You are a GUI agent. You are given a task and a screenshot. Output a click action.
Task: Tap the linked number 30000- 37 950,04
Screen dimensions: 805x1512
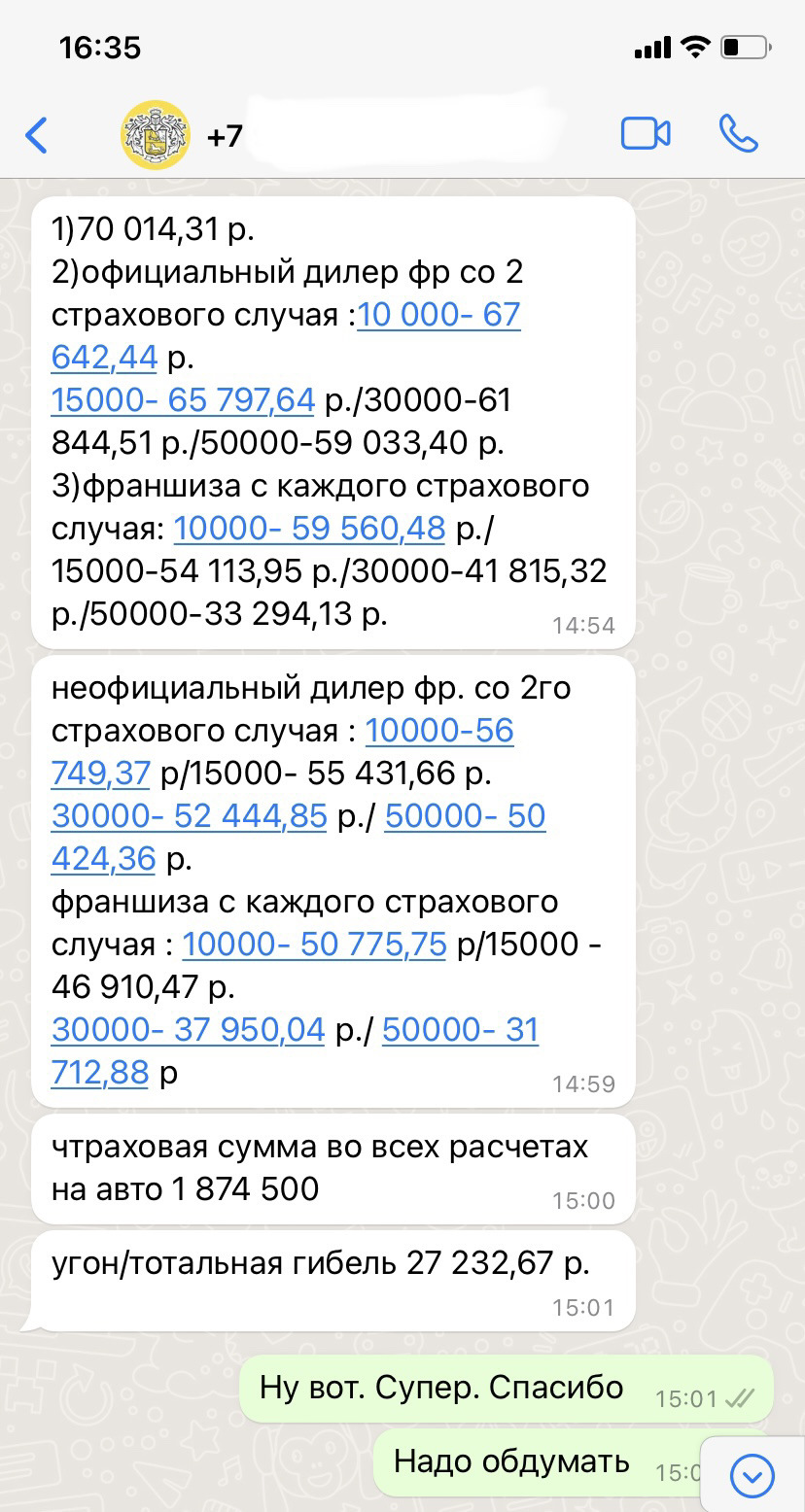[188, 1029]
